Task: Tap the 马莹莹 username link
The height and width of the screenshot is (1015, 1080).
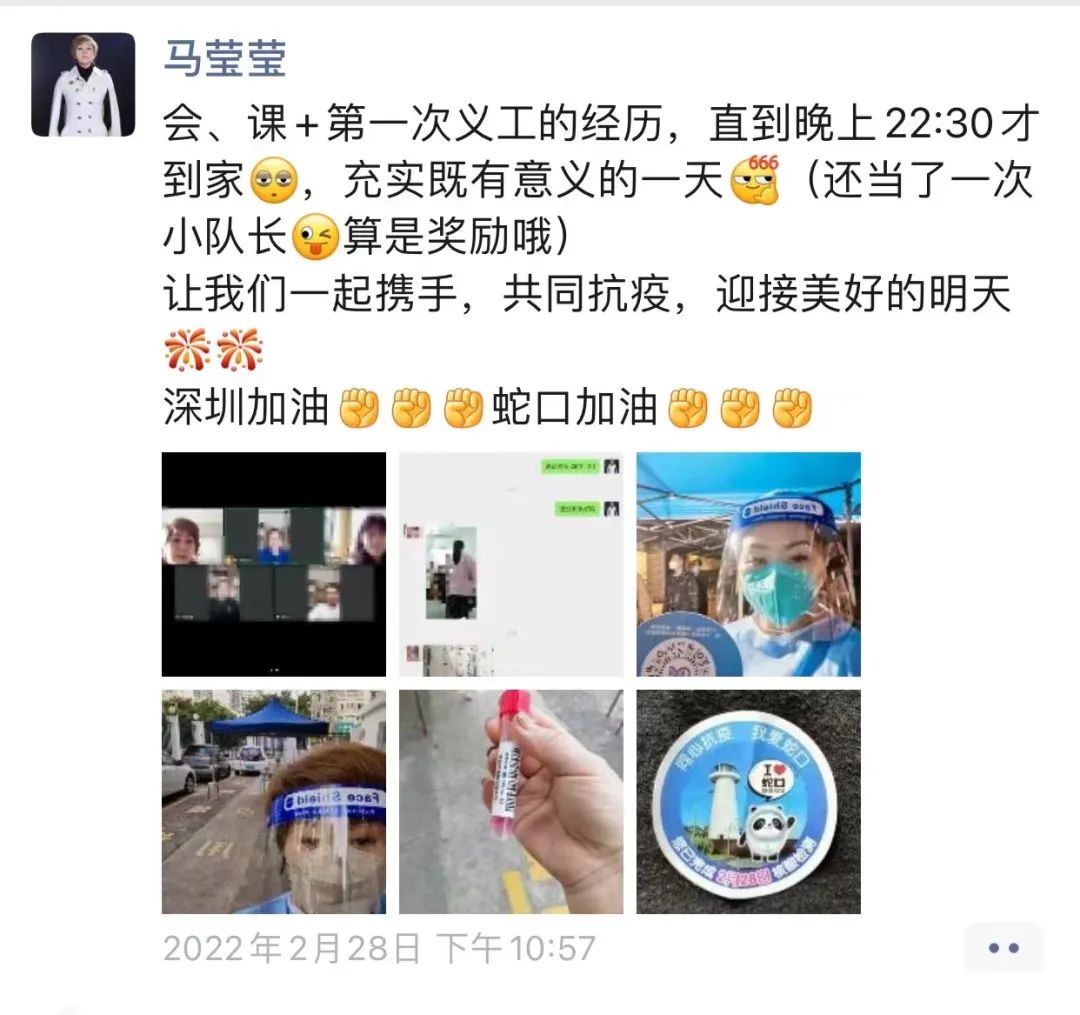Action: click(225, 58)
